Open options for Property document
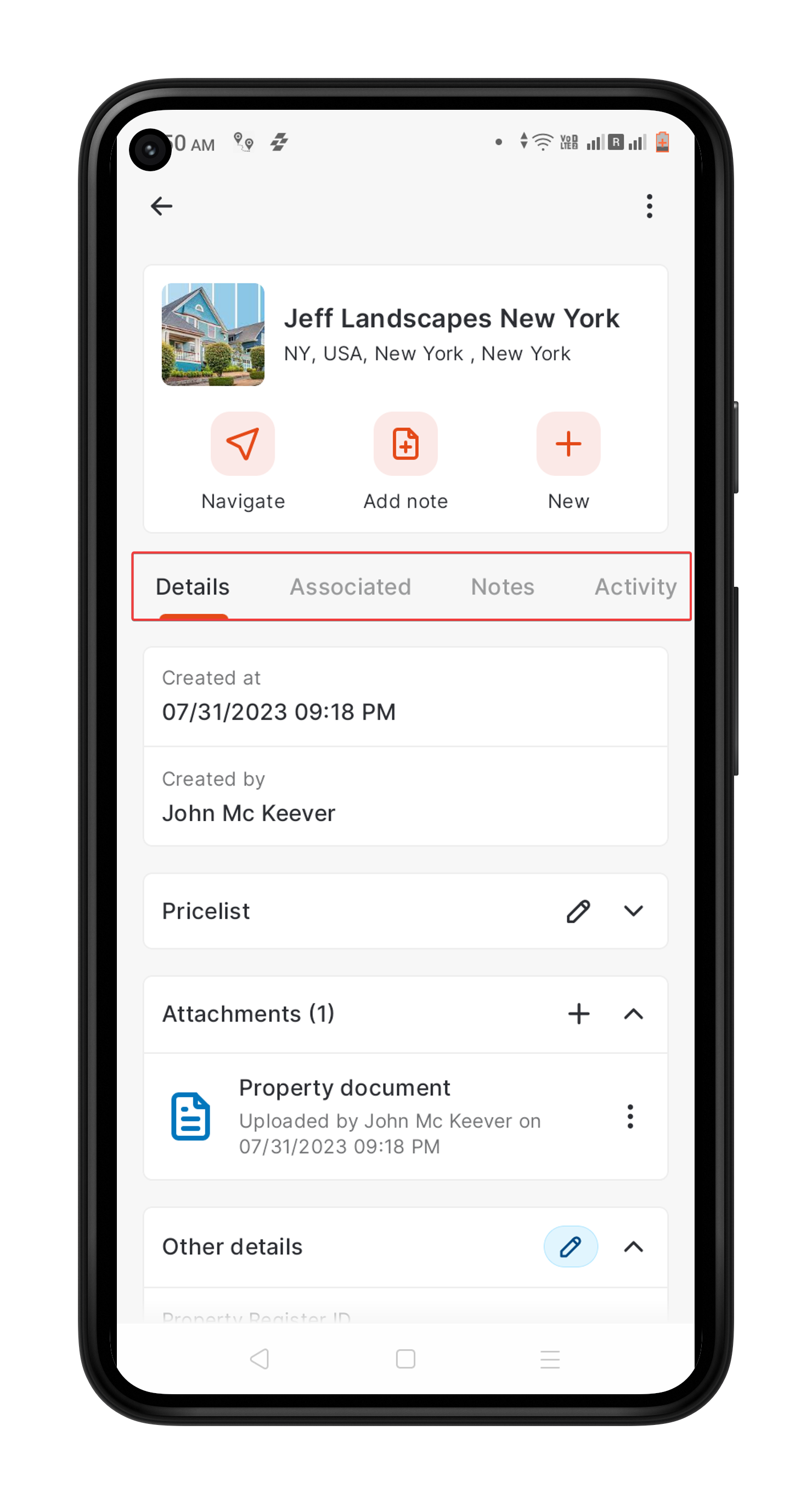The height and width of the screenshot is (1504, 812). tap(630, 1116)
